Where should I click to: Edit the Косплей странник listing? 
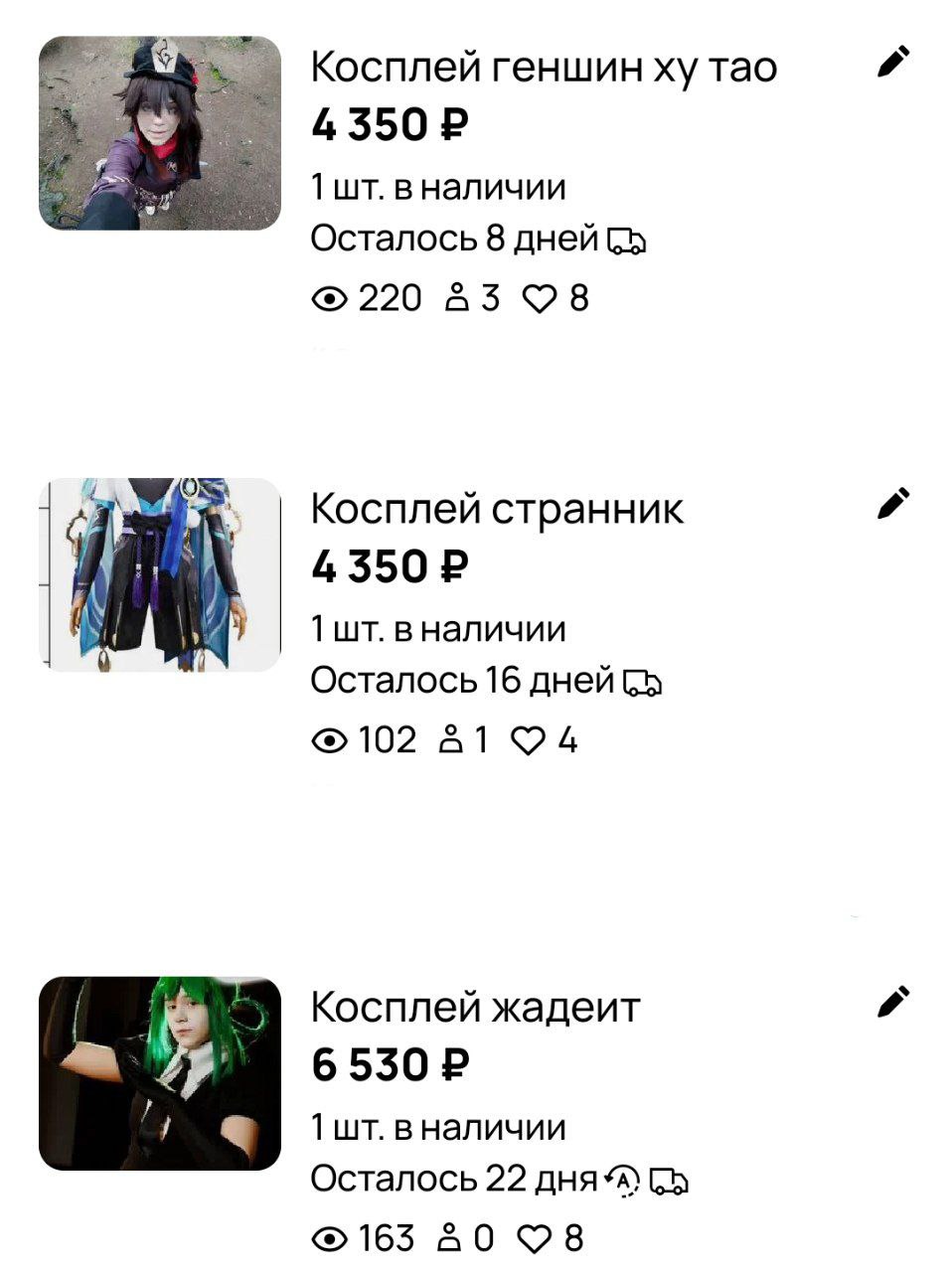pyautogui.click(x=893, y=503)
